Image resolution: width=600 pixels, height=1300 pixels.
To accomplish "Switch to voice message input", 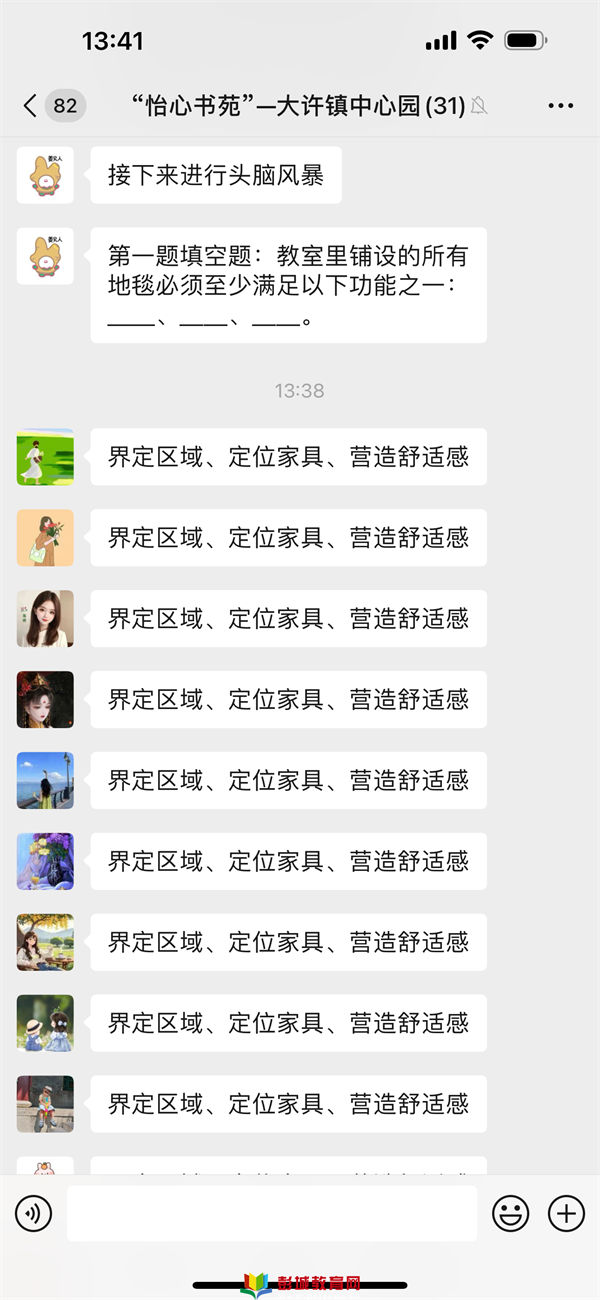I will (33, 1214).
